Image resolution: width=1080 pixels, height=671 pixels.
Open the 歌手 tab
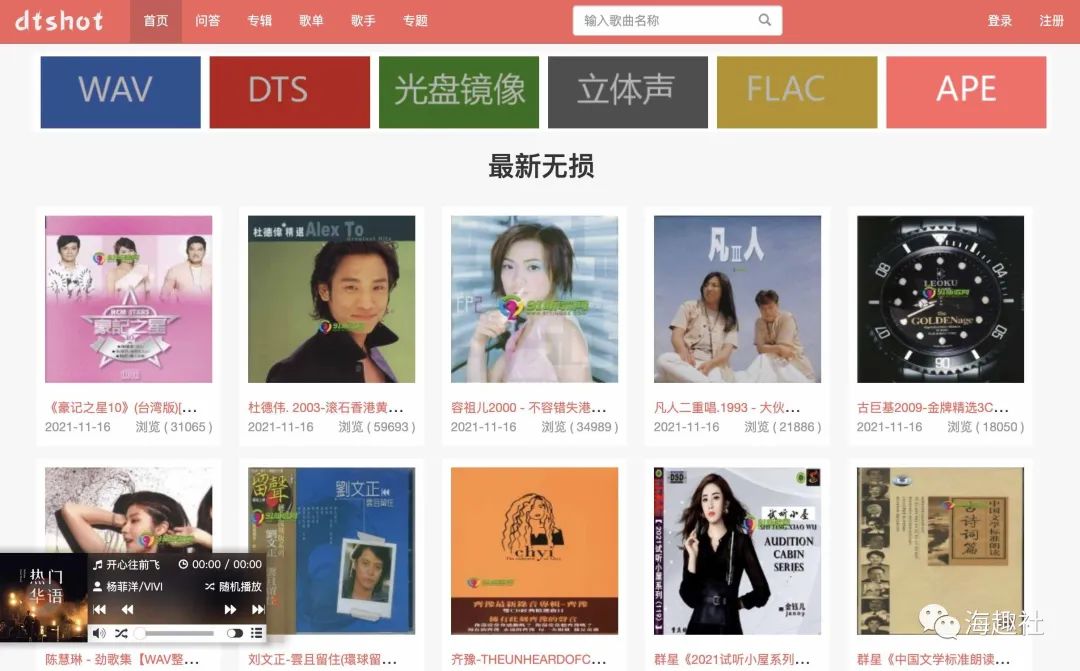coord(363,21)
